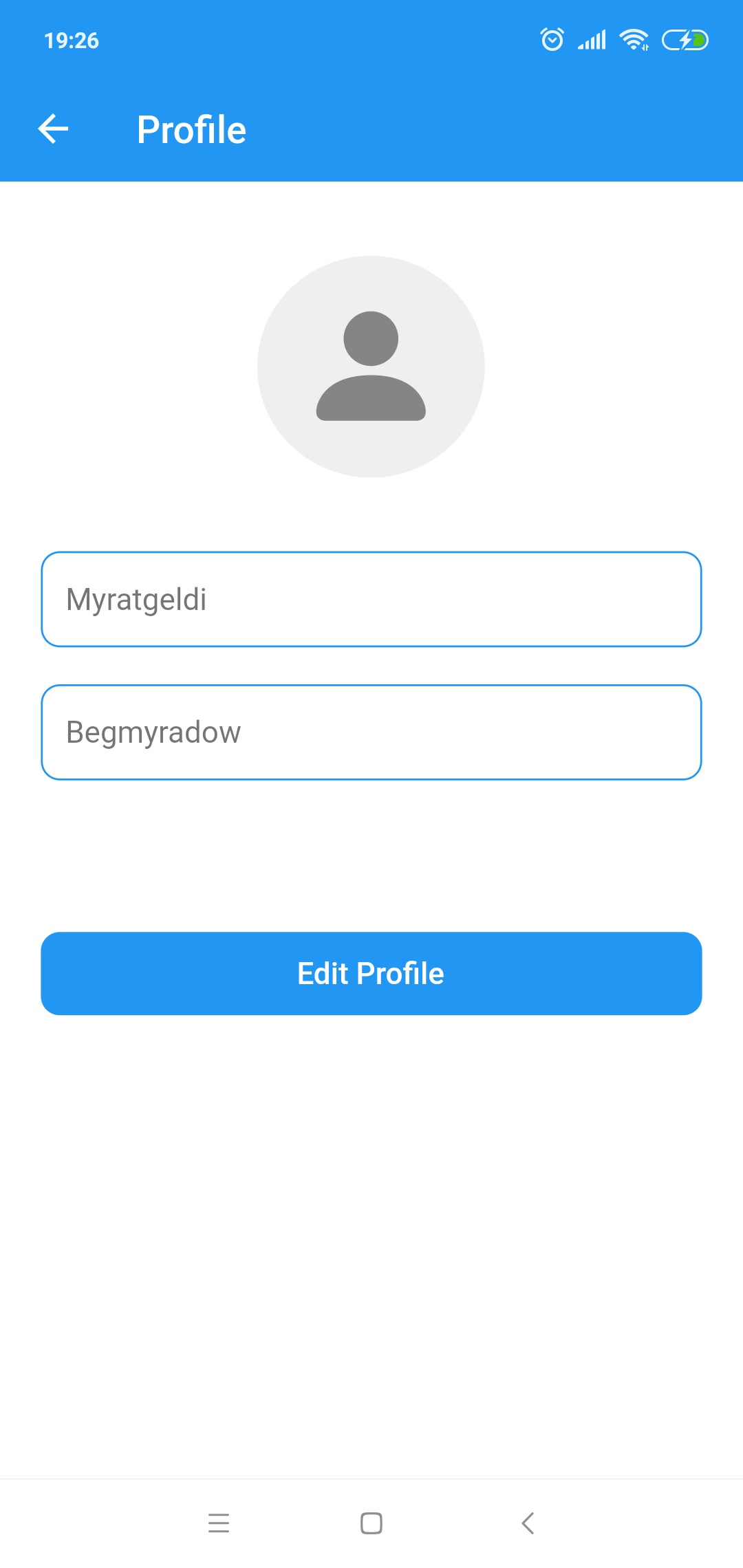743x1568 pixels.
Task: Go to the home screen
Action: [371, 1523]
